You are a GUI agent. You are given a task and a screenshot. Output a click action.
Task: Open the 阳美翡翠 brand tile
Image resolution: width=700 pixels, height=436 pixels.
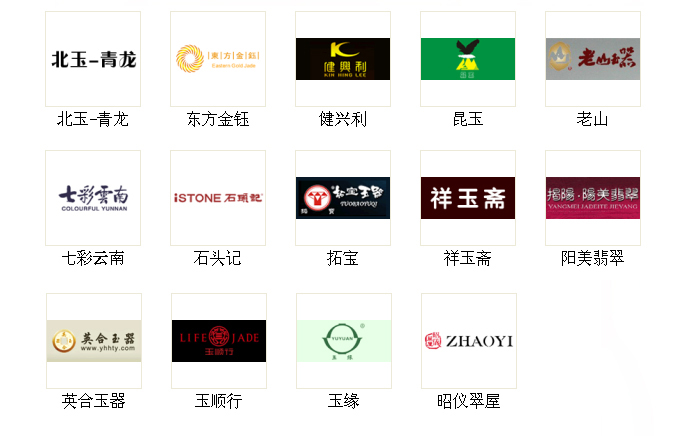click(593, 198)
